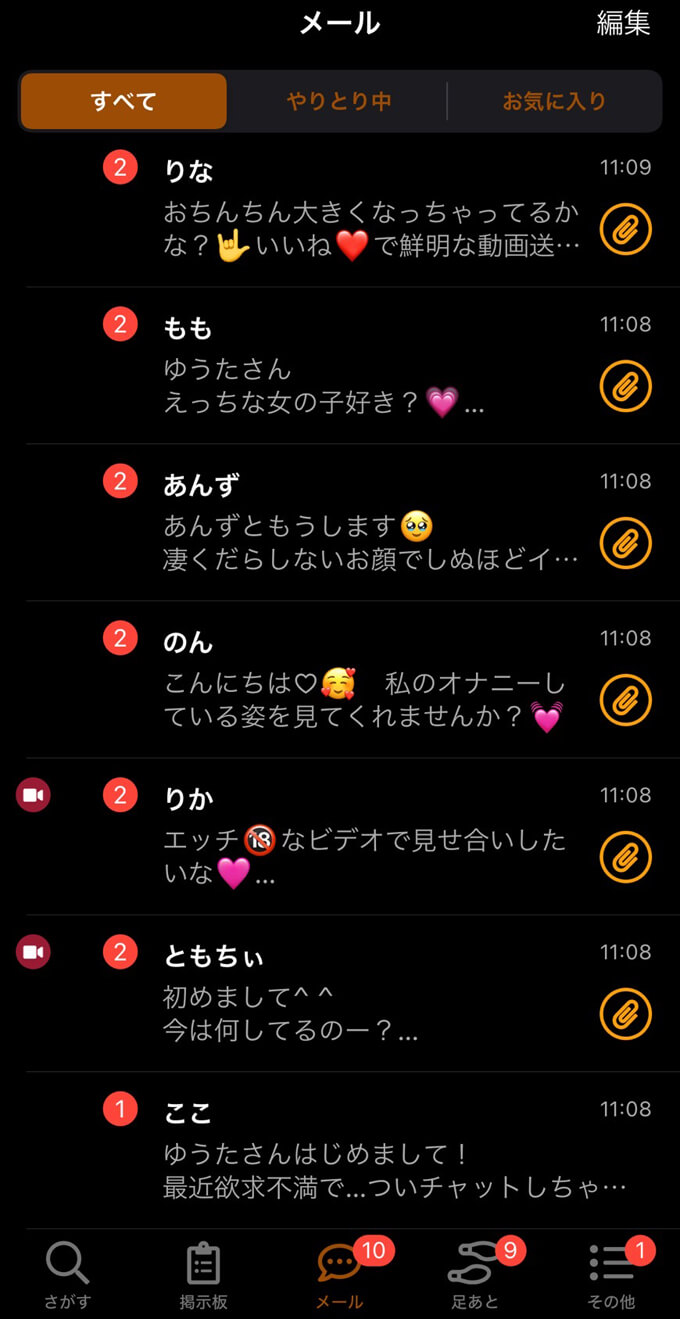Open the 掲示板 bulletin board tab

tap(203, 1275)
